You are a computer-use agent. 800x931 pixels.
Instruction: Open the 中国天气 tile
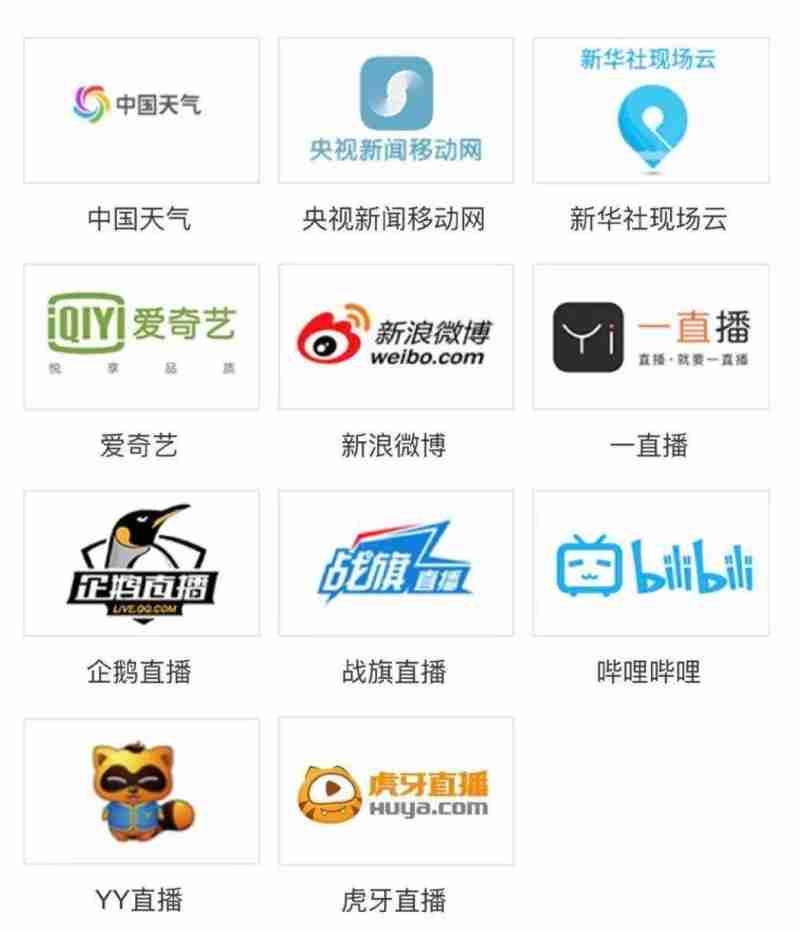coord(141,110)
